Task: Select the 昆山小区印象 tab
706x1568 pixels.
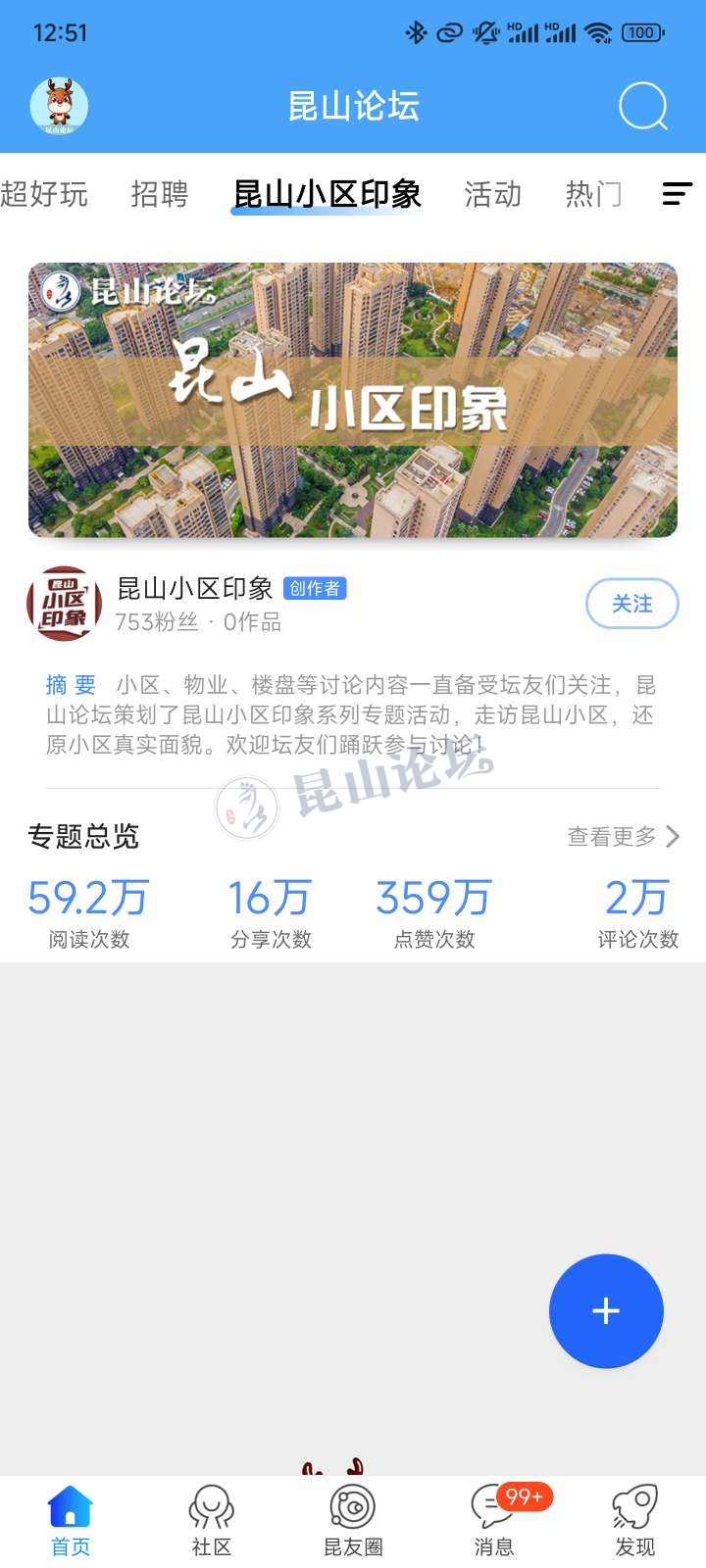Action: [328, 194]
